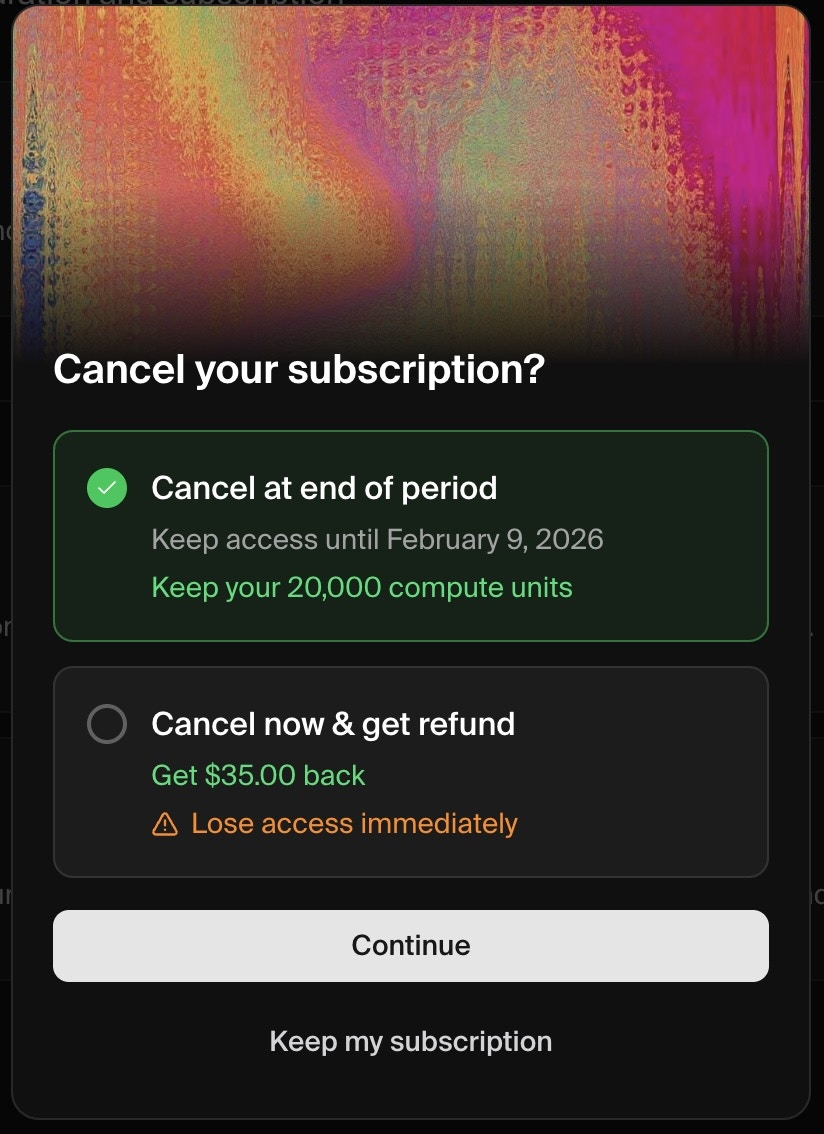Click the Cancel now & get refund label
824x1134 pixels.
click(x=333, y=724)
